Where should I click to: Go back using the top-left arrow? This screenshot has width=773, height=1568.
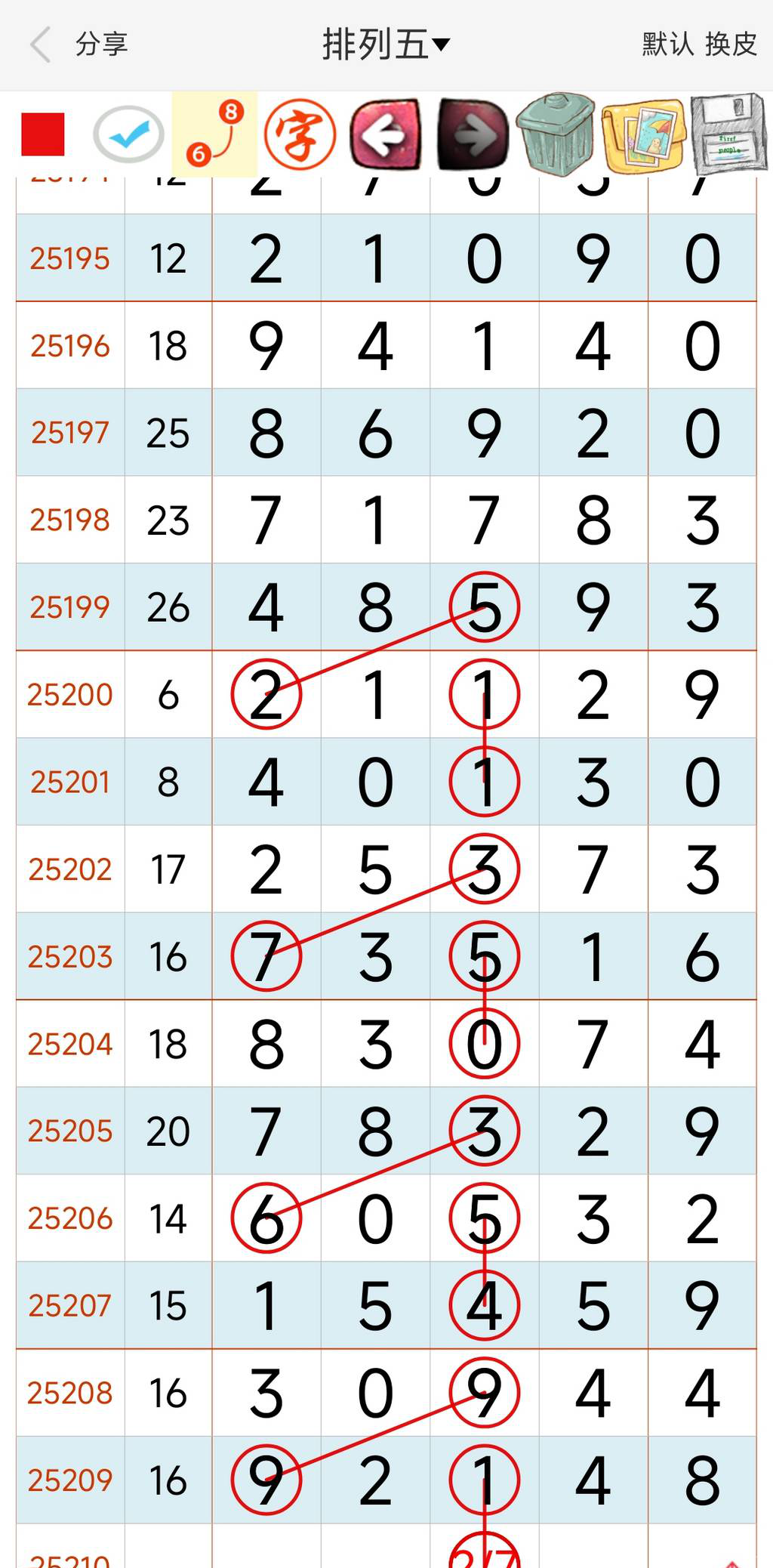[x=41, y=45]
